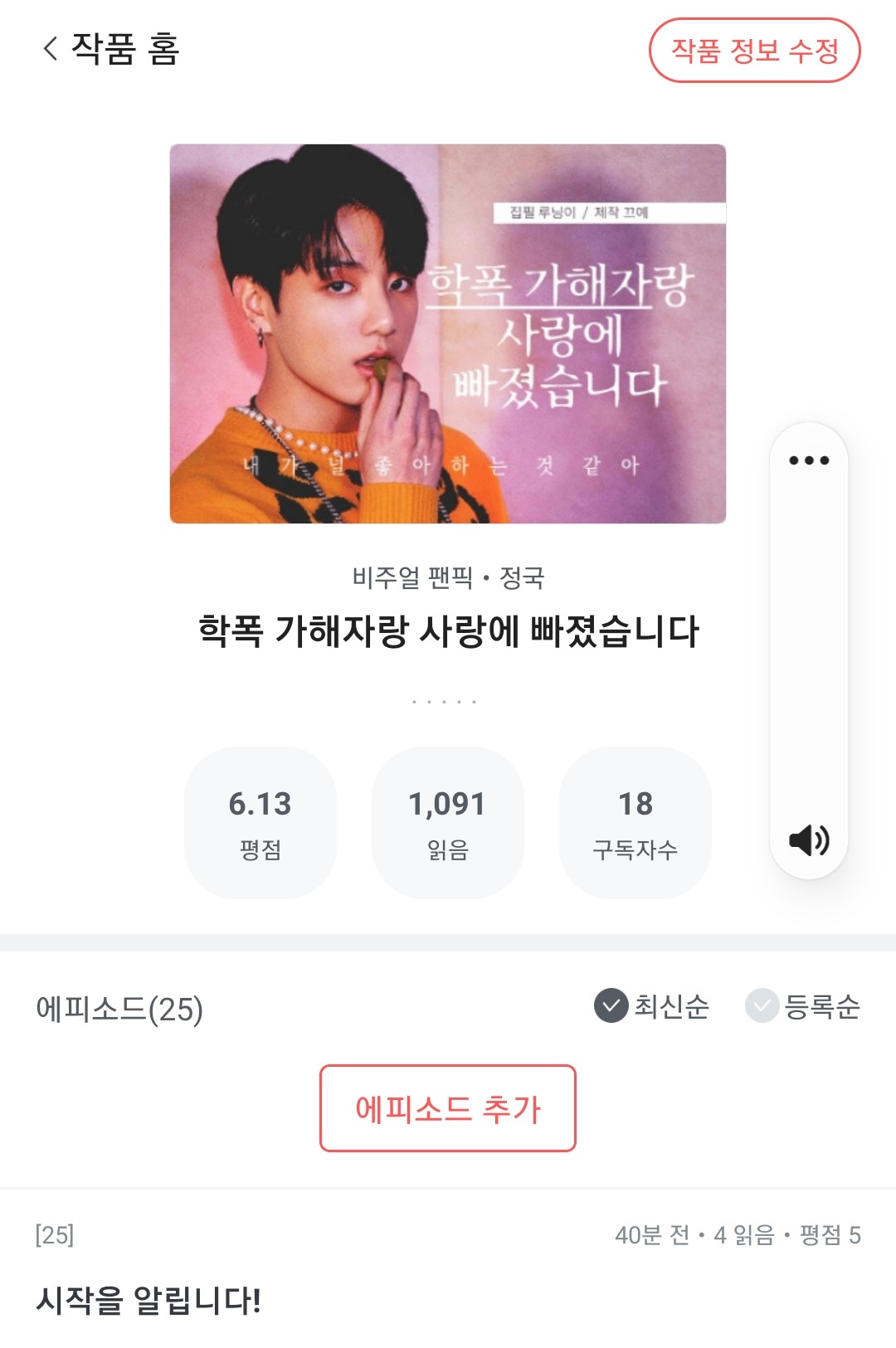Toggle the sound speaker icon
Screen dimensions: 896x1348
pyautogui.click(x=809, y=840)
